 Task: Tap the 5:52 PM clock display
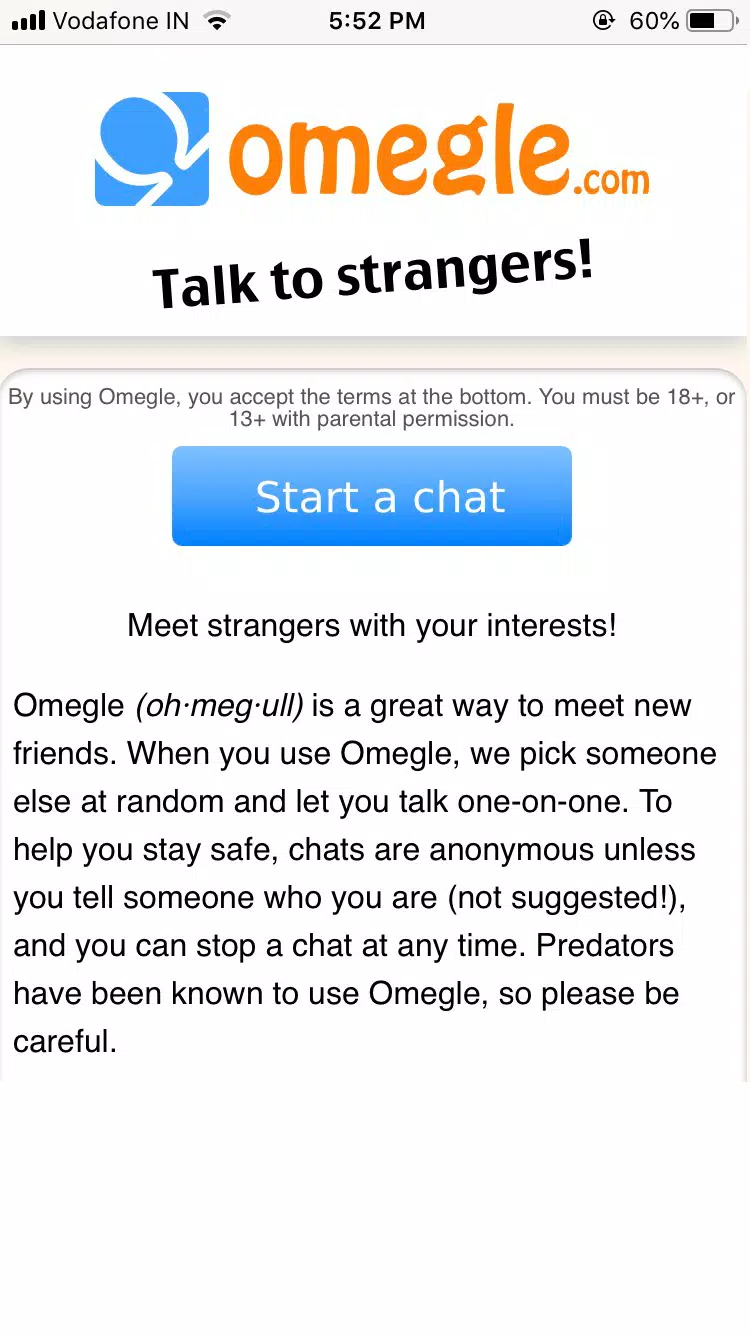(377, 20)
